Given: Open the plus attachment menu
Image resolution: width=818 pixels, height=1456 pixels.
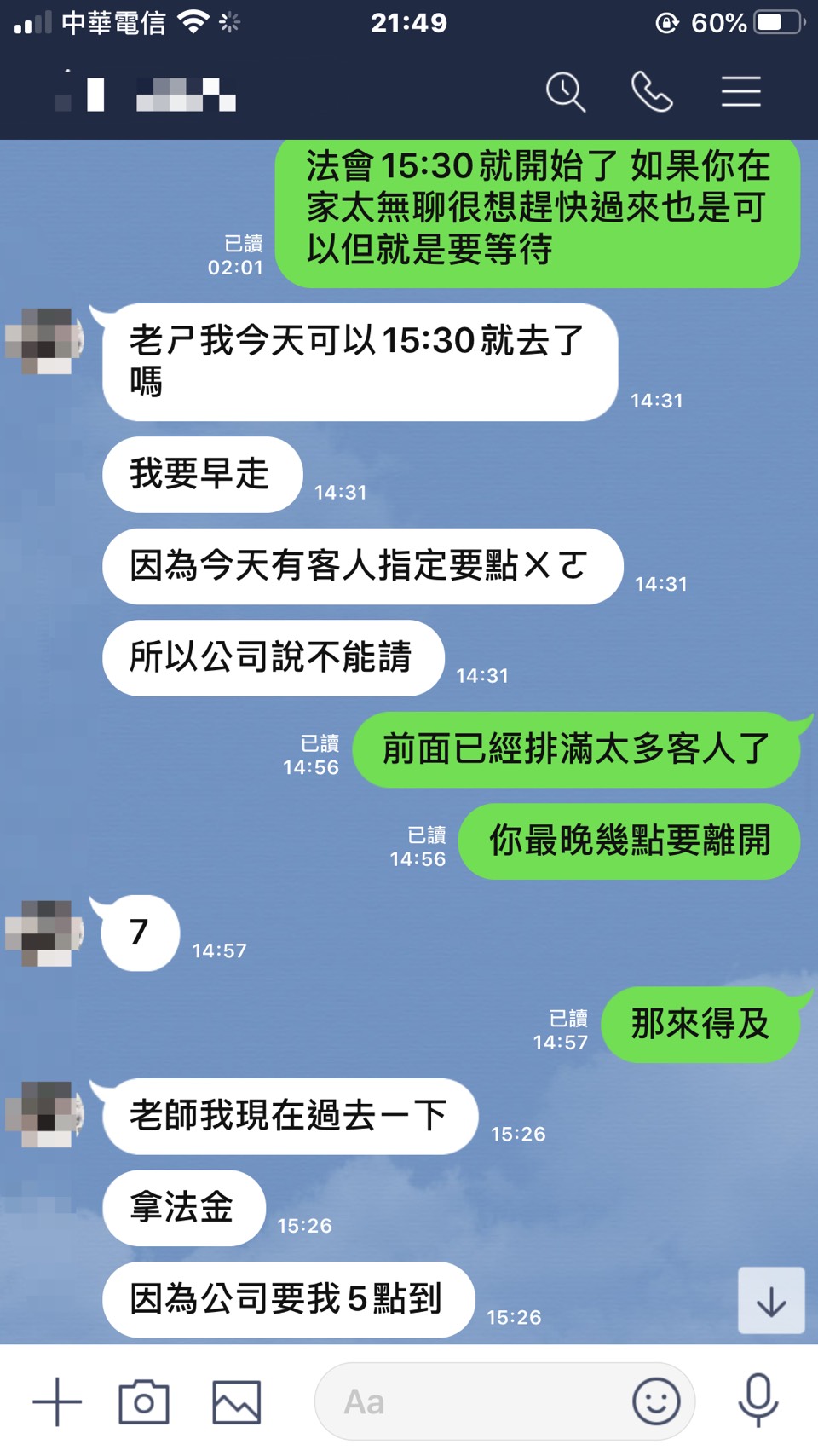Looking at the screenshot, I should (x=57, y=1401).
